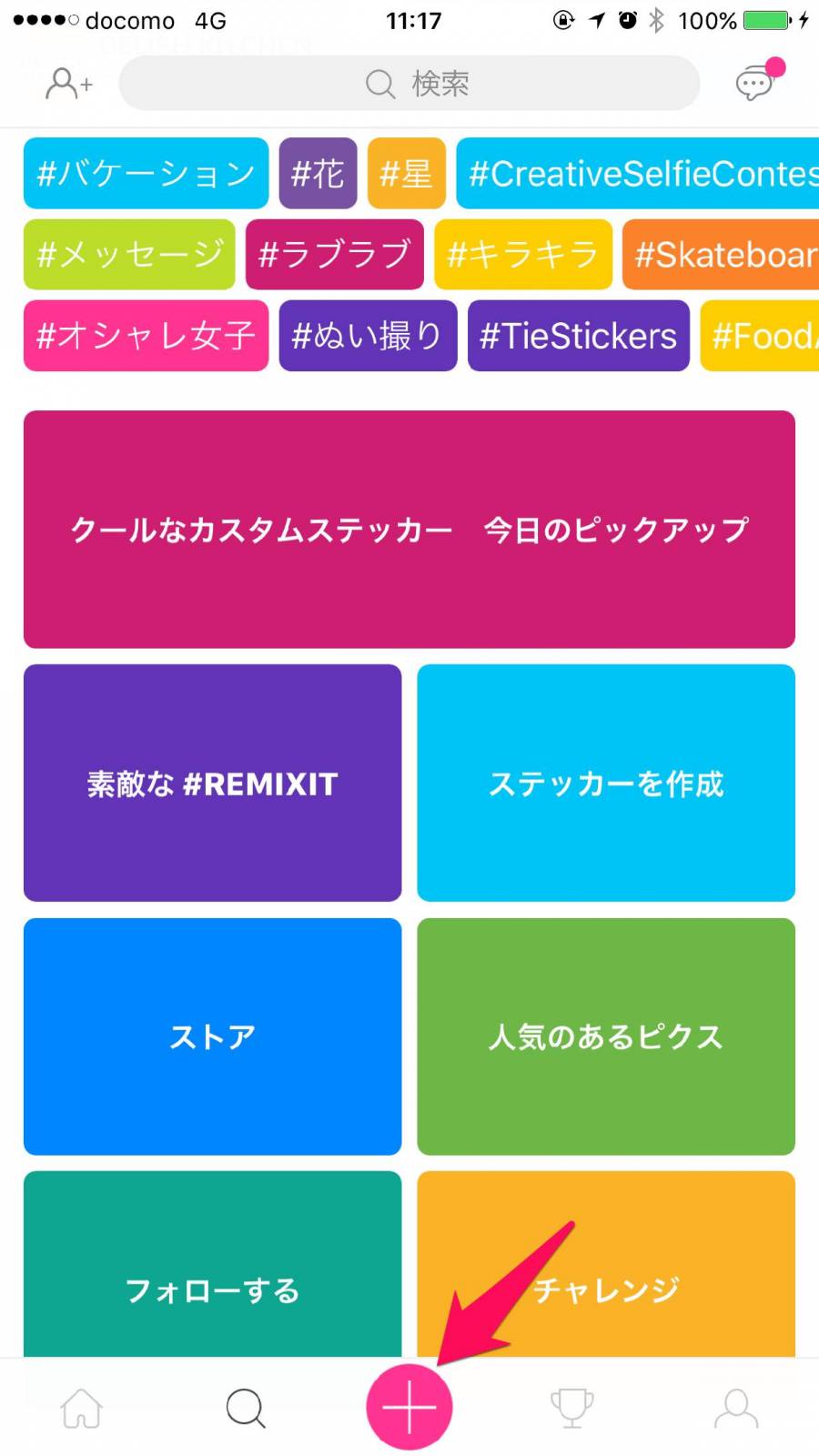This screenshot has height=1456, width=819.
Task: Switch to the profile tab
Action: coord(736,1408)
